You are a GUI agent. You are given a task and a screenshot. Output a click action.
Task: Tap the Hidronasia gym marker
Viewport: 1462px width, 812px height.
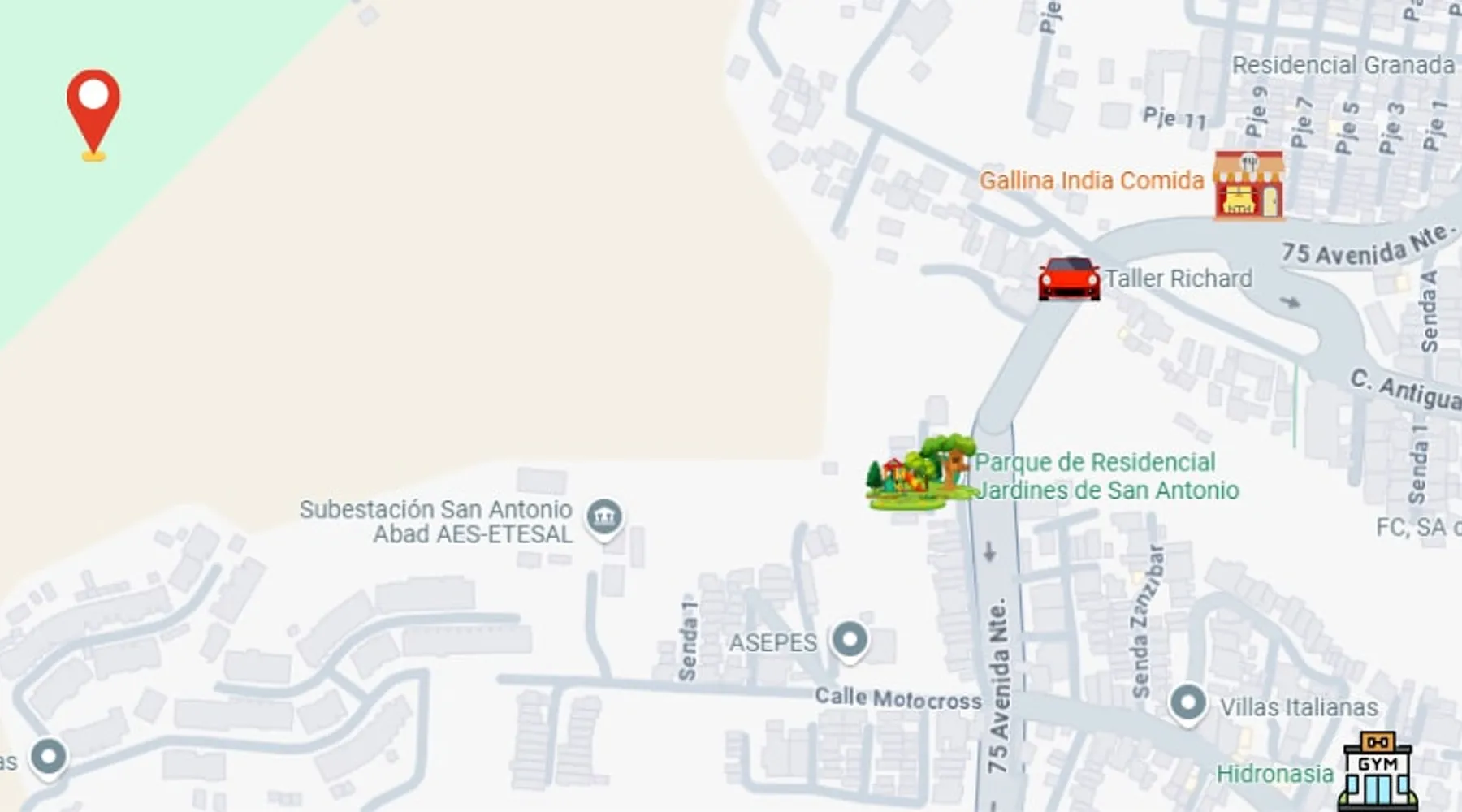pyautogui.click(x=1378, y=771)
